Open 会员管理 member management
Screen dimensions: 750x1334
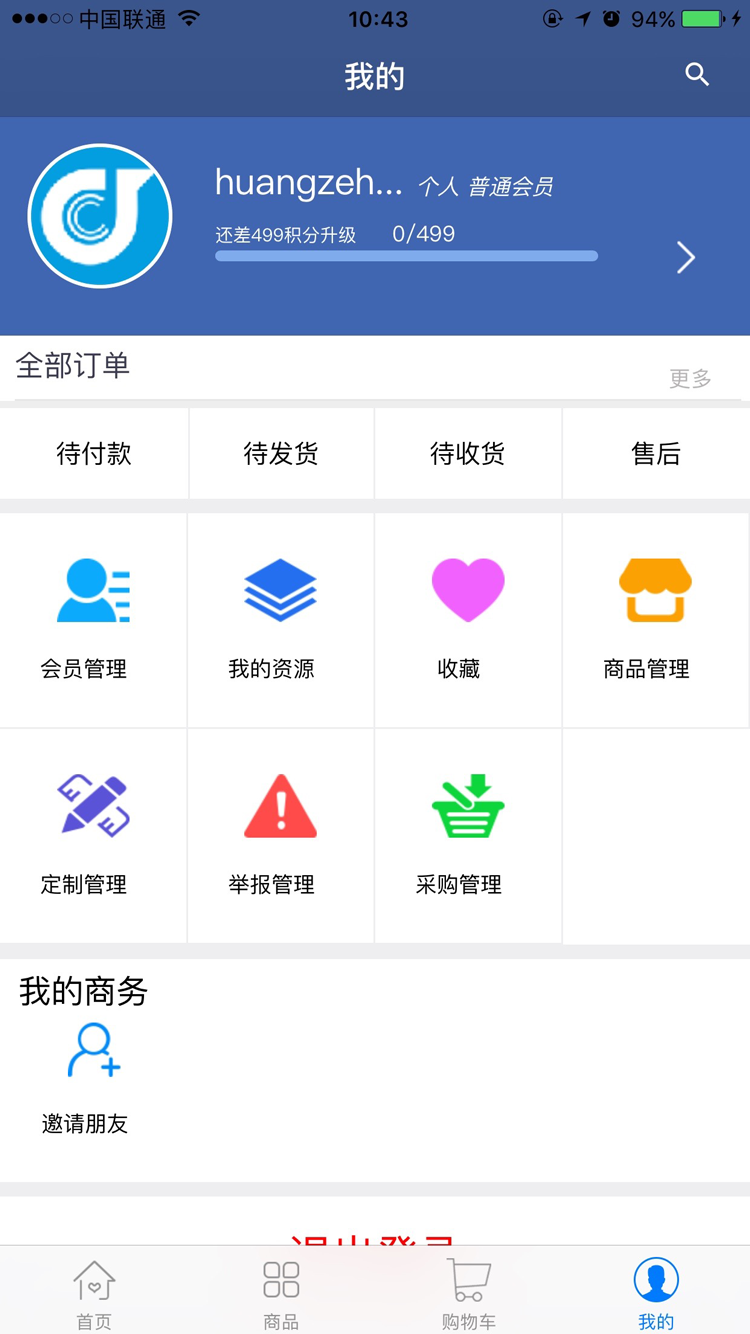[x=93, y=620]
